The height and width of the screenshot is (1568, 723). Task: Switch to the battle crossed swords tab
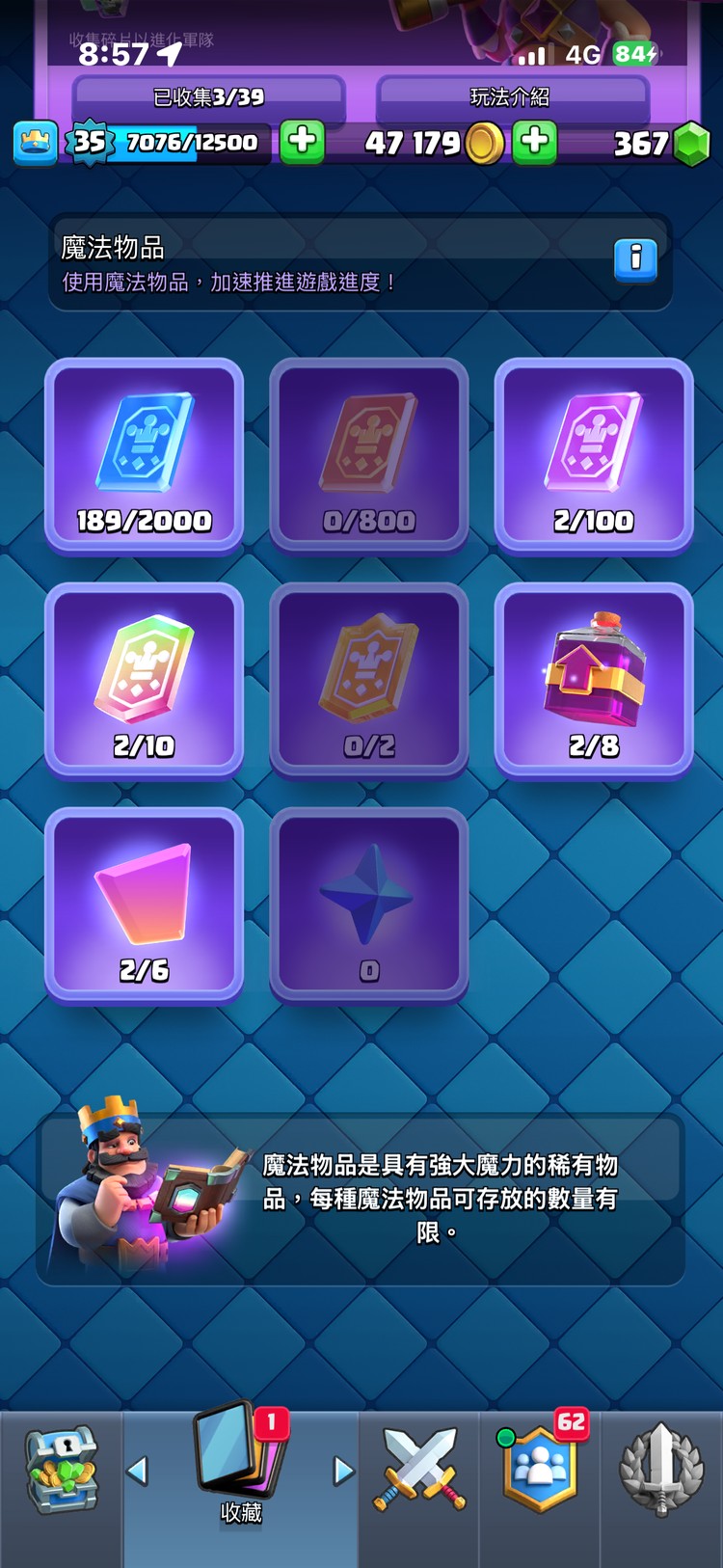tap(419, 1470)
